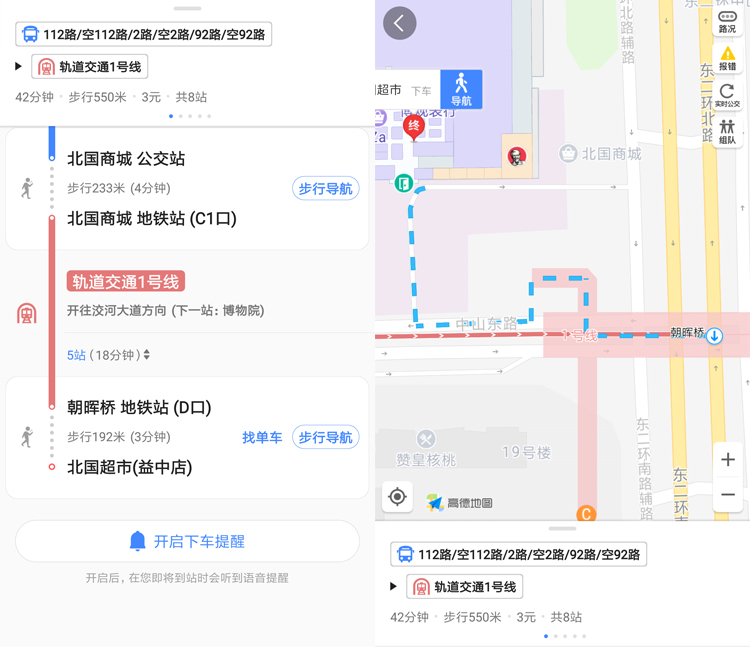
Task: Zoom out on the map
Action: (727, 495)
